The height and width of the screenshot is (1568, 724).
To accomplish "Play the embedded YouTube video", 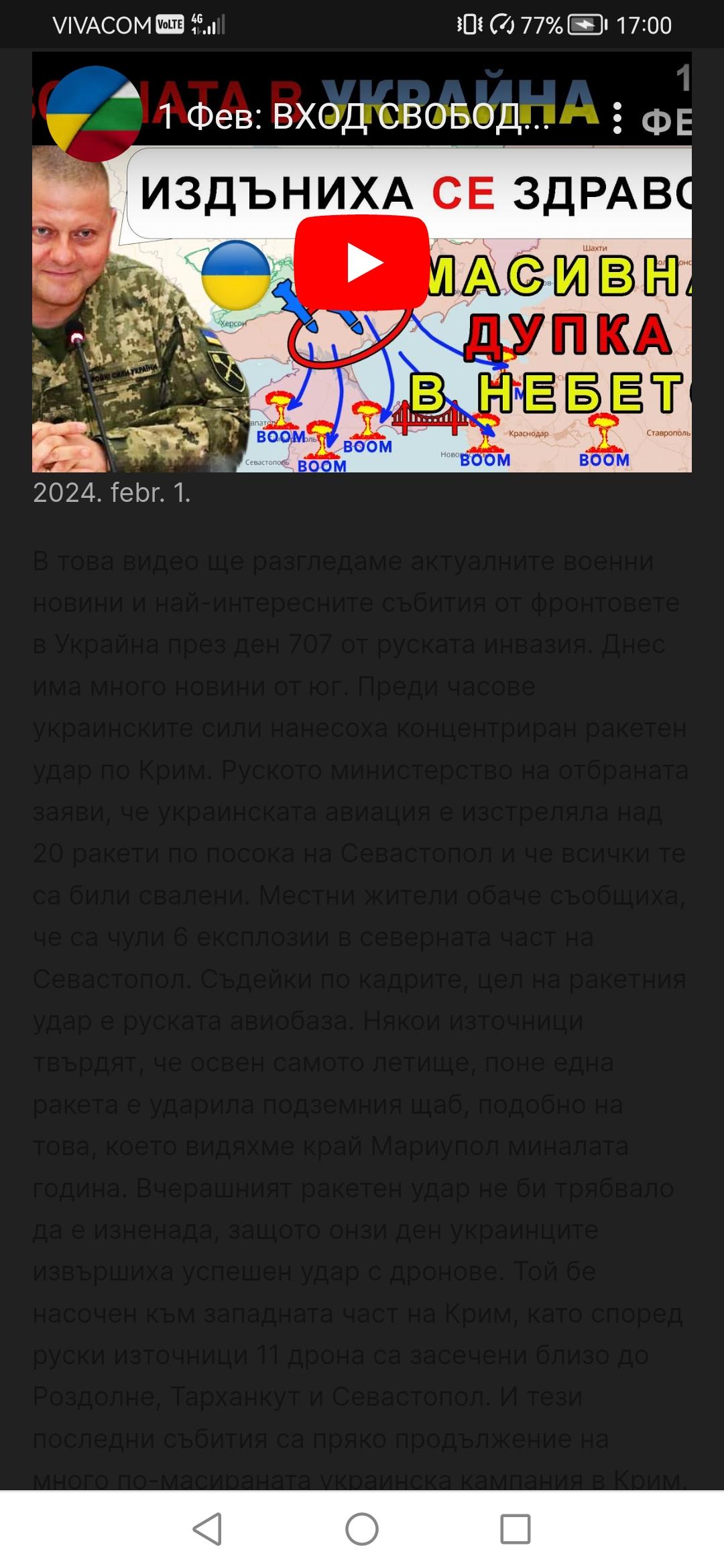I will coord(361,263).
